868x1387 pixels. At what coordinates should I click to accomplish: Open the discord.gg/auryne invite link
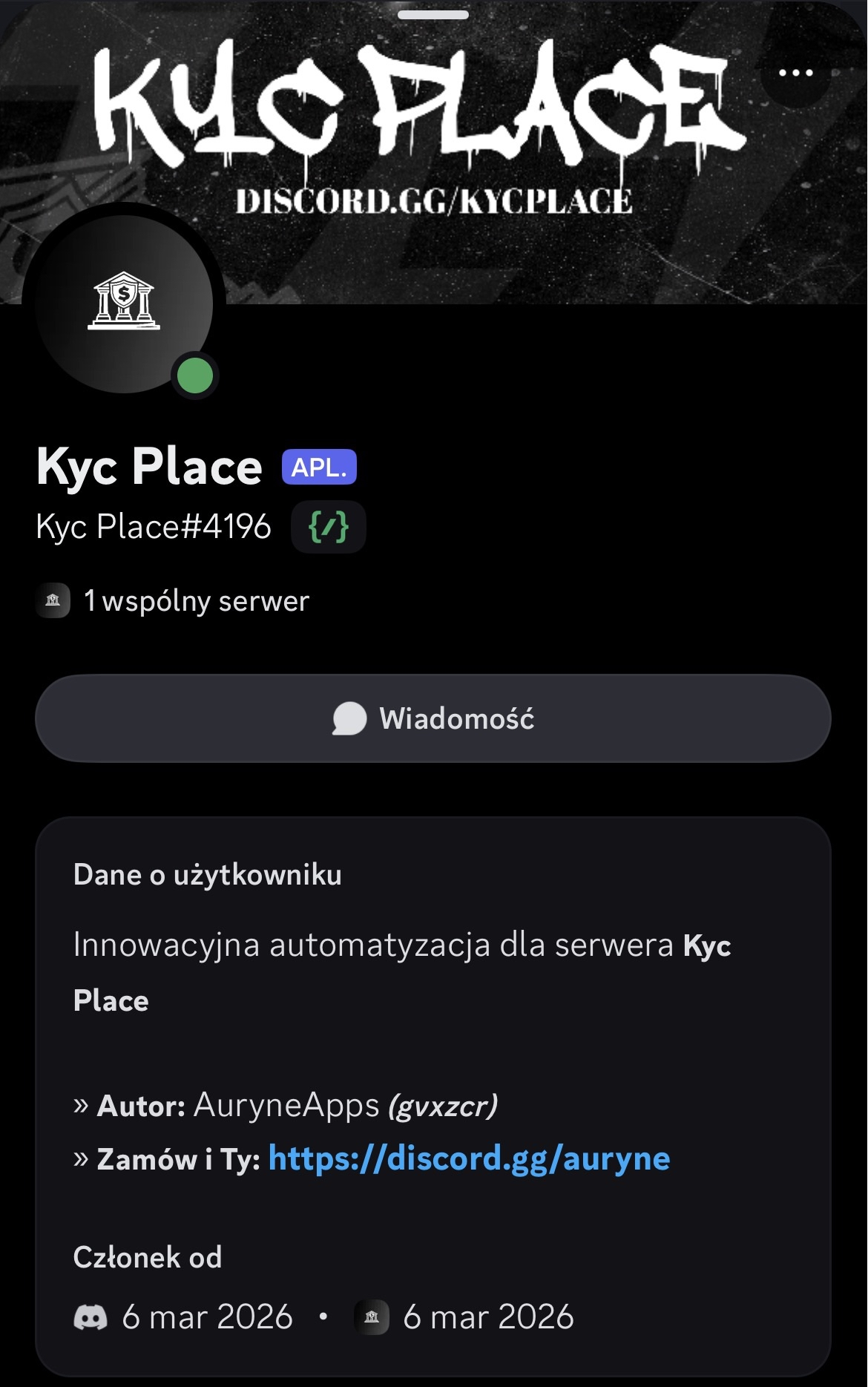point(469,1158)
